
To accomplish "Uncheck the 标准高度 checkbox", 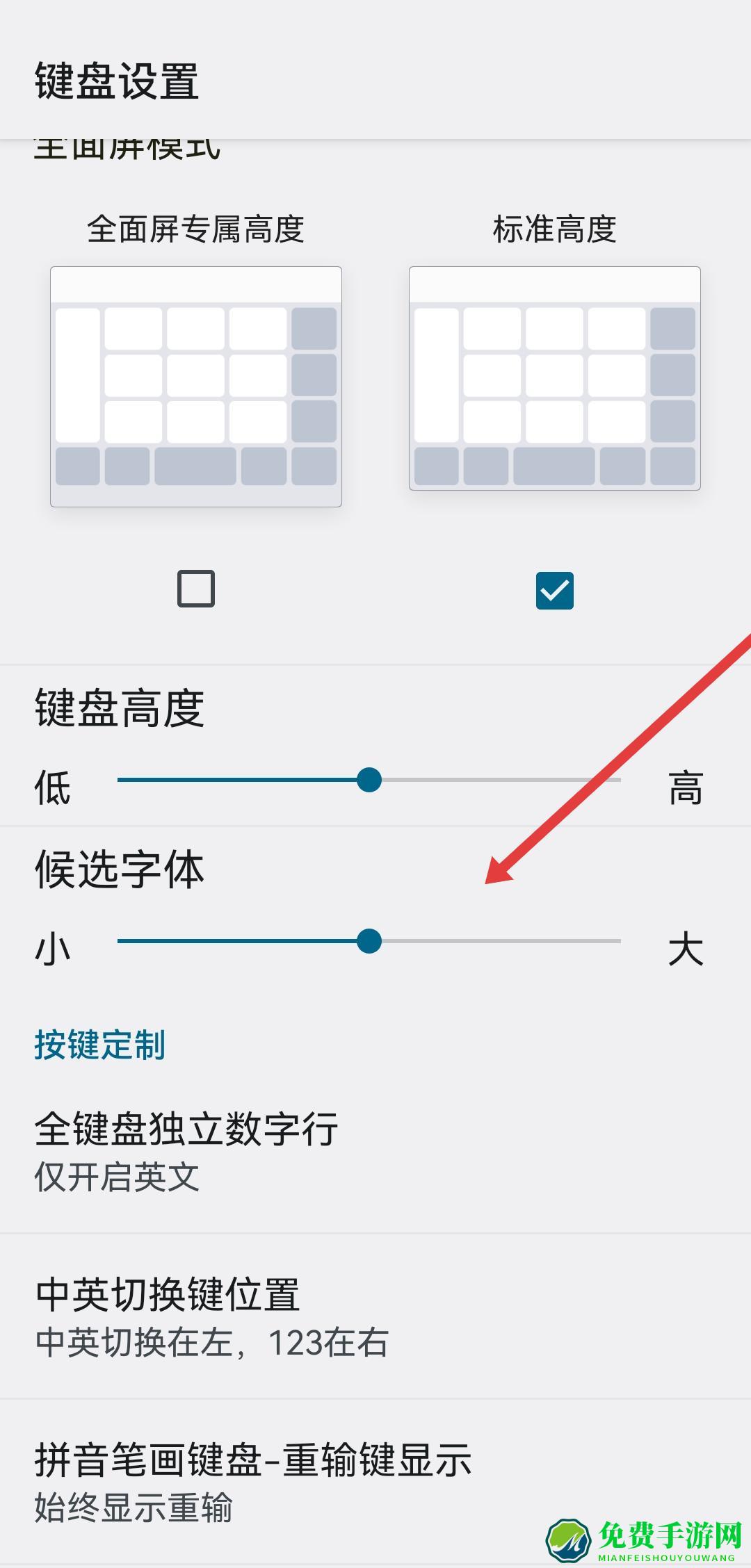I will [554, 590].
